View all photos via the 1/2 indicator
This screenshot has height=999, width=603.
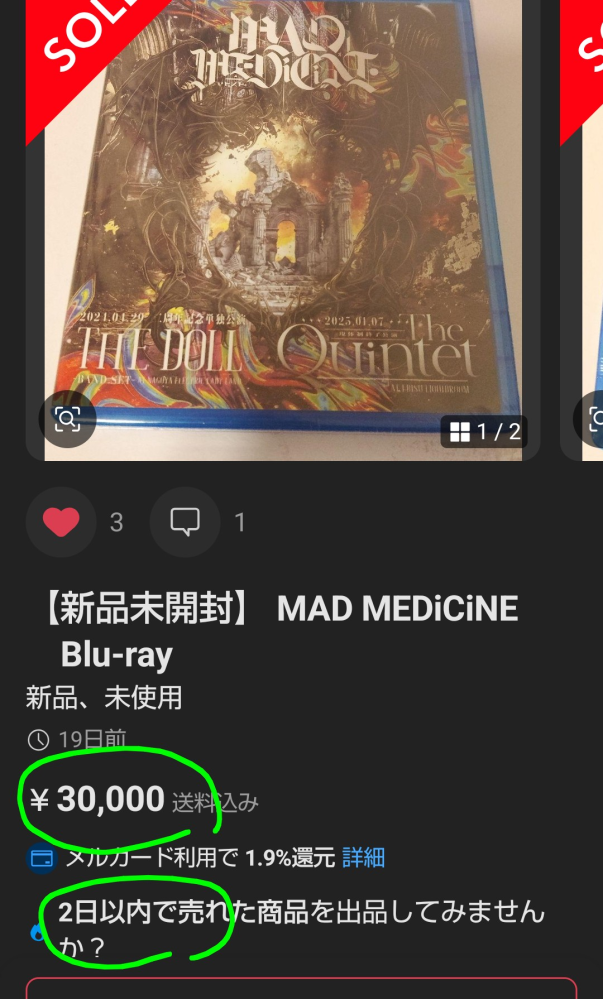tap(484, 432)
